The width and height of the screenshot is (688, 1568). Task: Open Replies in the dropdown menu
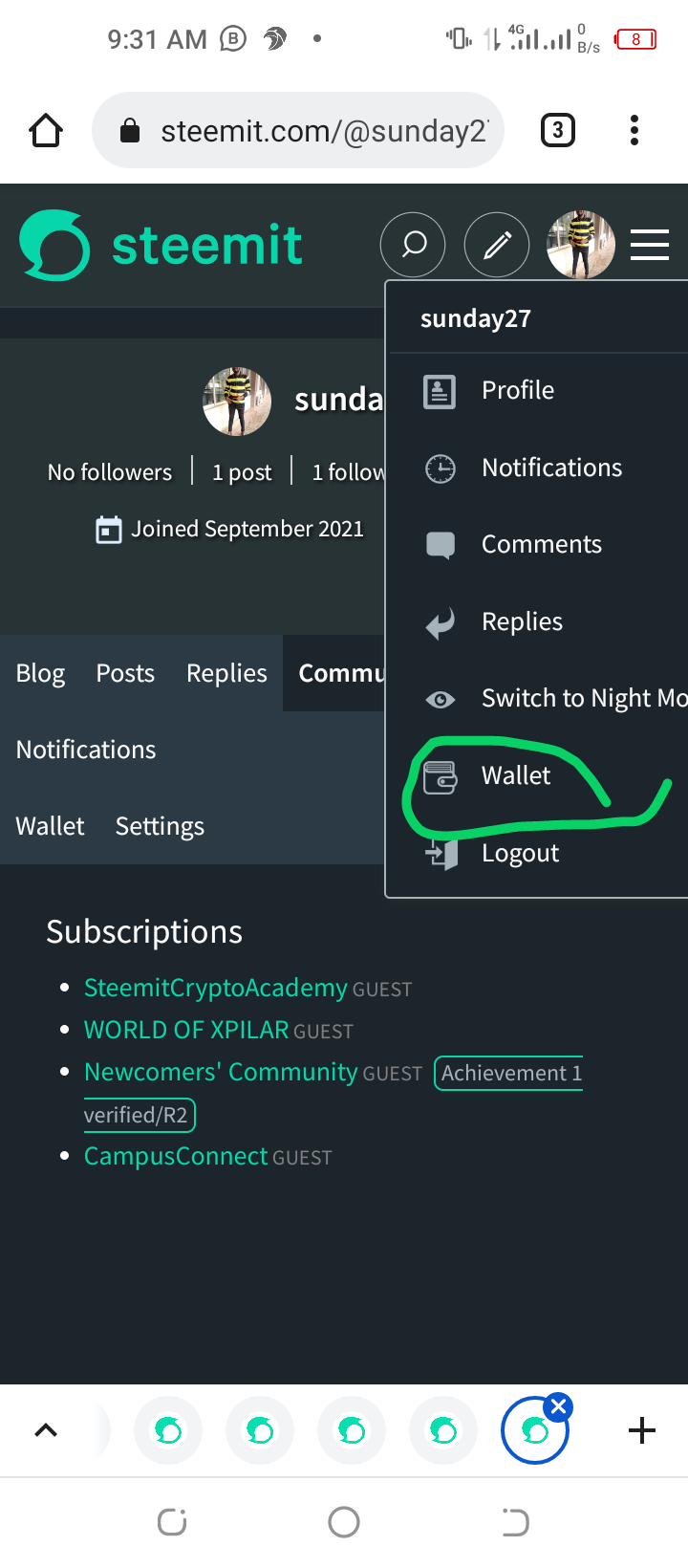(522, 621)
